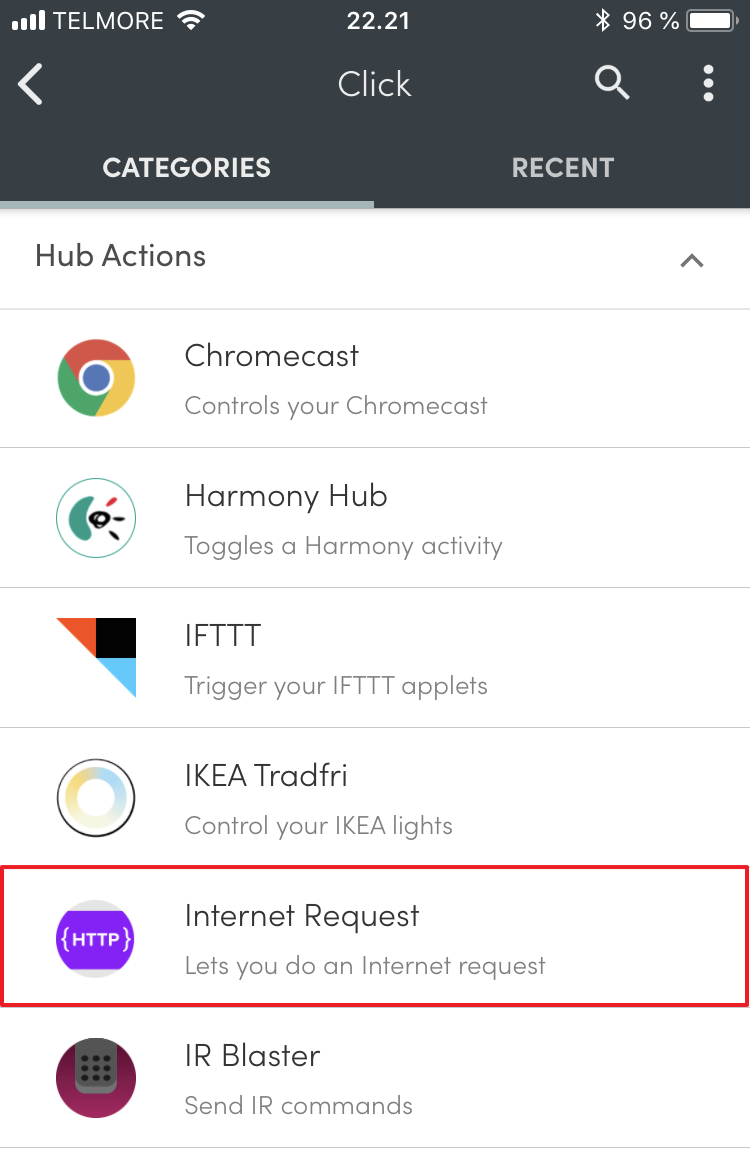Open IFTTT applets action
This screenshot has width=750, height=1150.
[x=375, y=658]
